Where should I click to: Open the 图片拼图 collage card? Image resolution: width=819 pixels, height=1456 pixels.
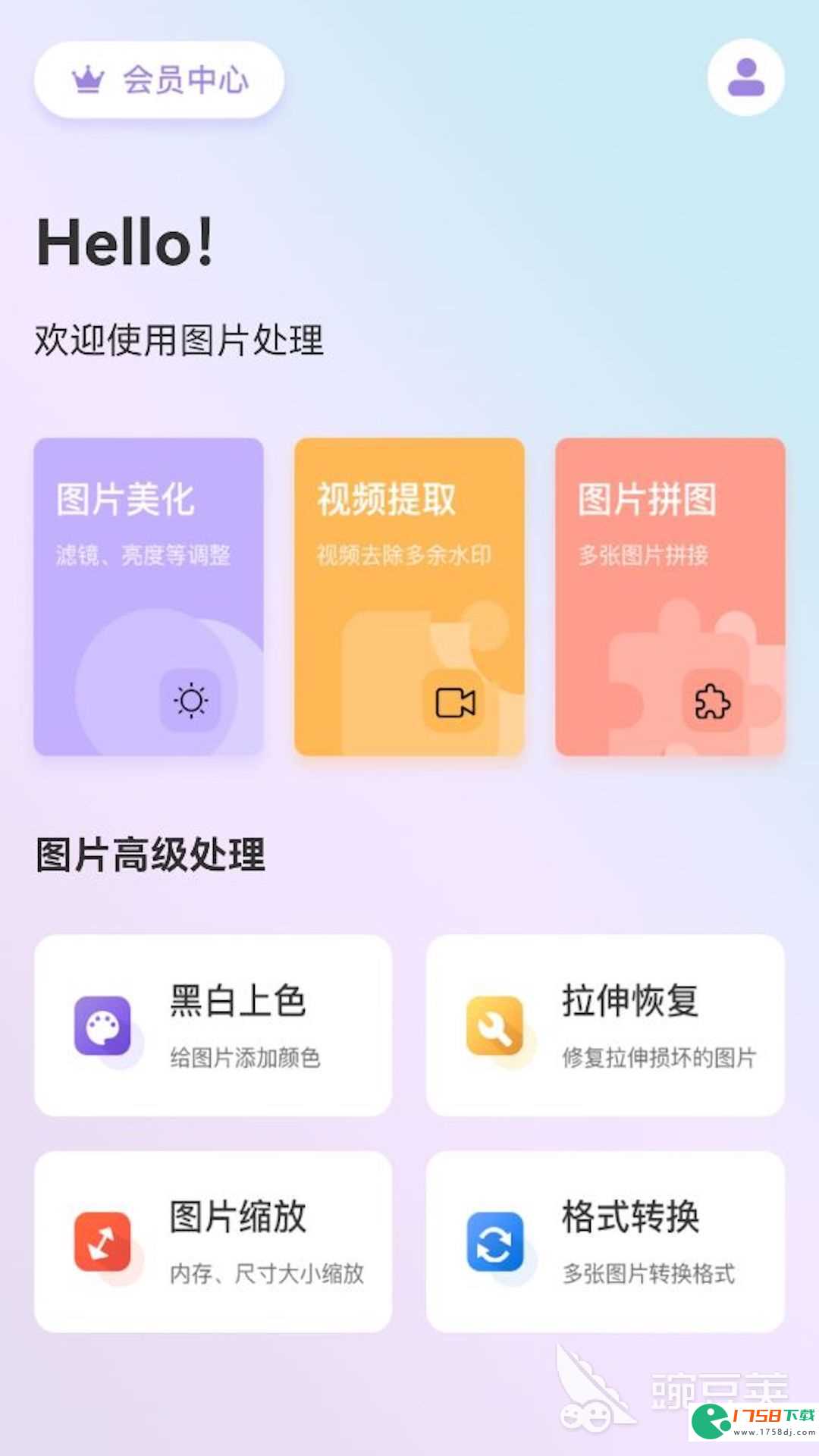click(x=670, y=597)
